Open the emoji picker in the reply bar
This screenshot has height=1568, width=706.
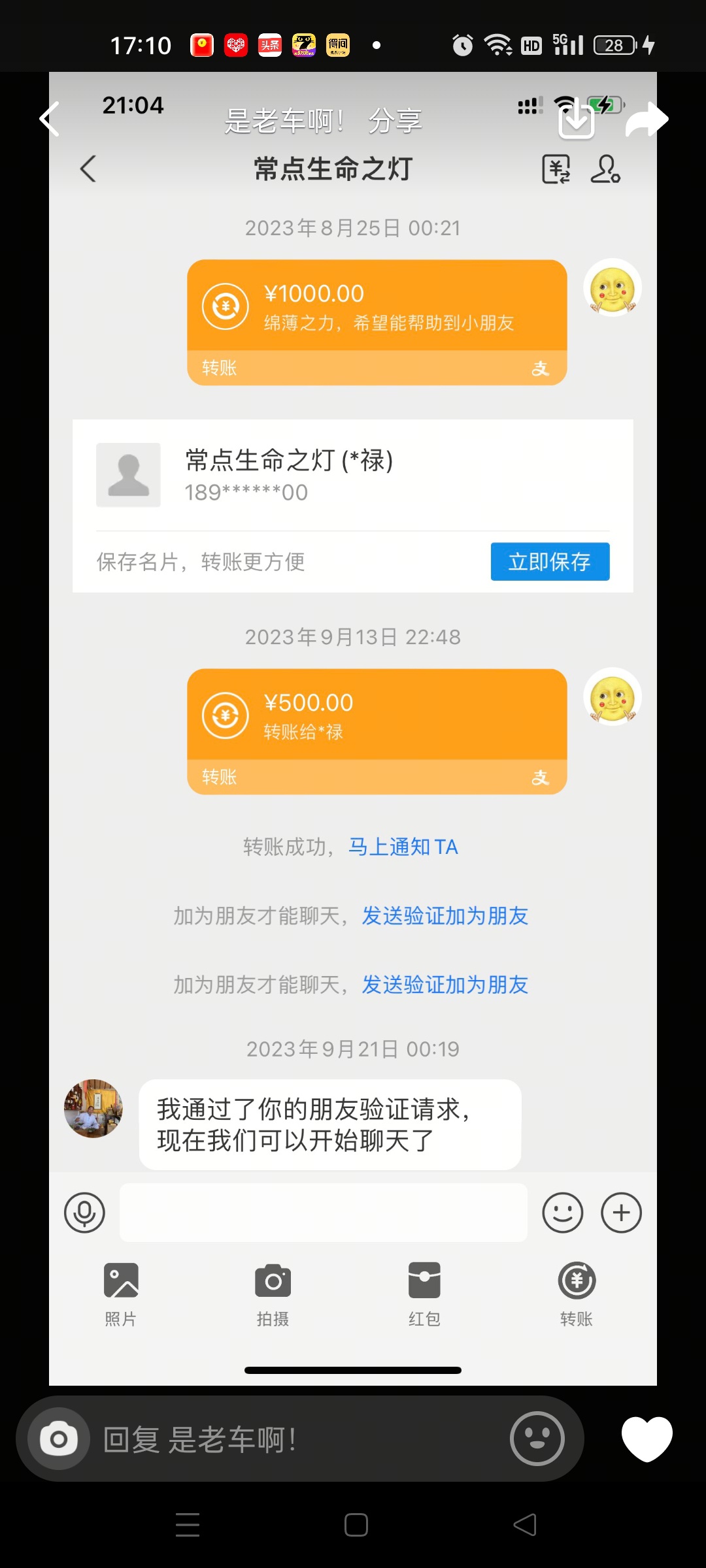(x=537, y=1439)
